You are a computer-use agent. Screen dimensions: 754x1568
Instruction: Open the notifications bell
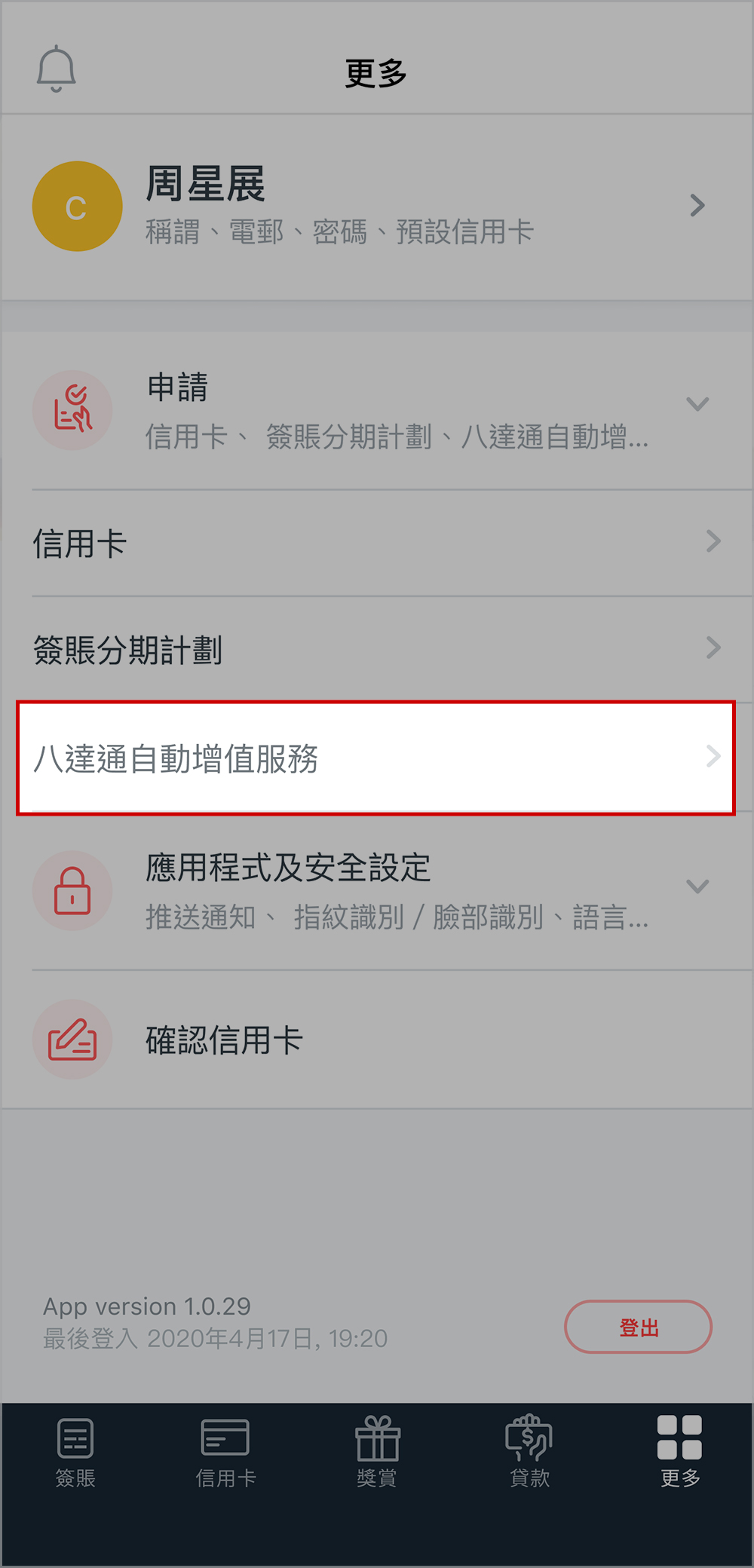(57, 69)
